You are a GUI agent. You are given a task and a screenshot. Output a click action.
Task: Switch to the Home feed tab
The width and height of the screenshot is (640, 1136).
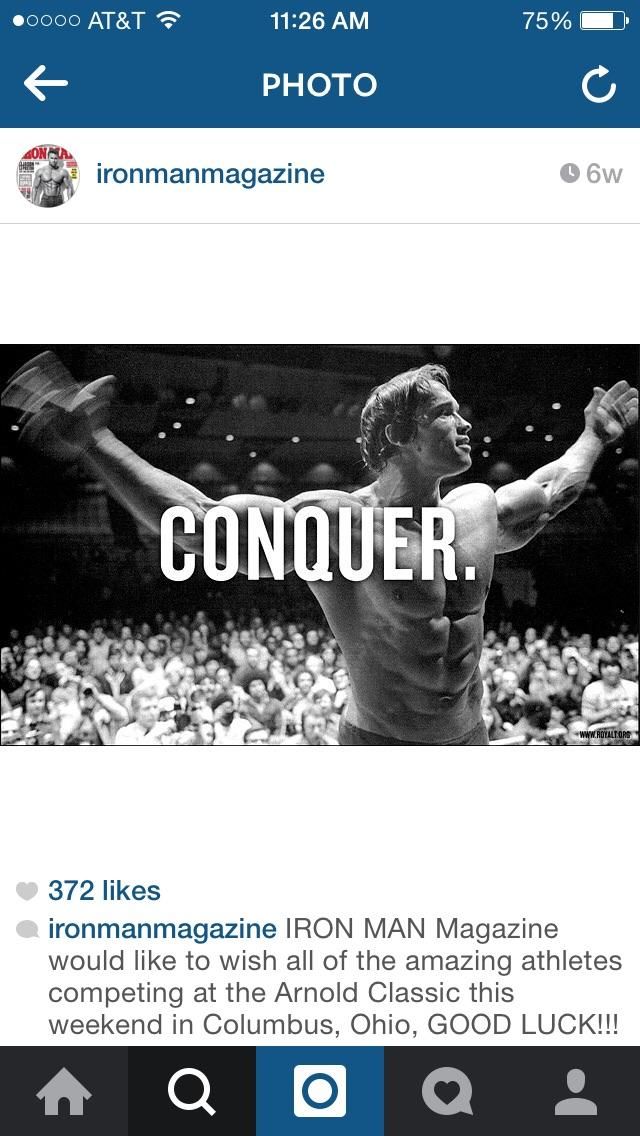64,1091
